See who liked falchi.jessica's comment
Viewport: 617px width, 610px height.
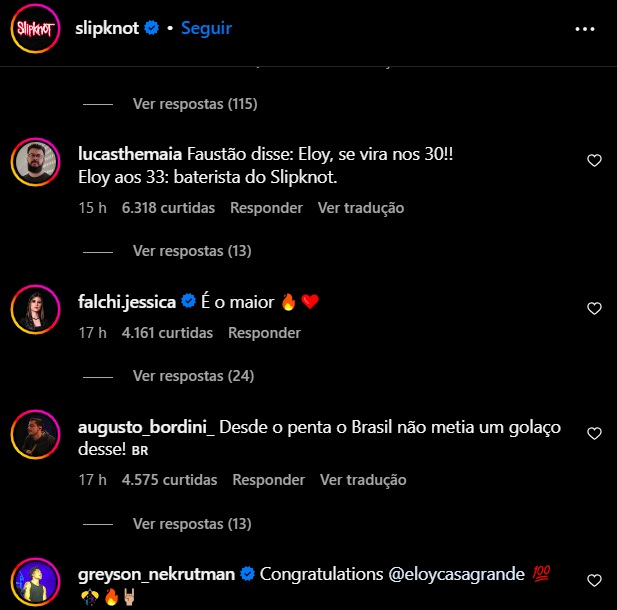[x=167, y=332]
